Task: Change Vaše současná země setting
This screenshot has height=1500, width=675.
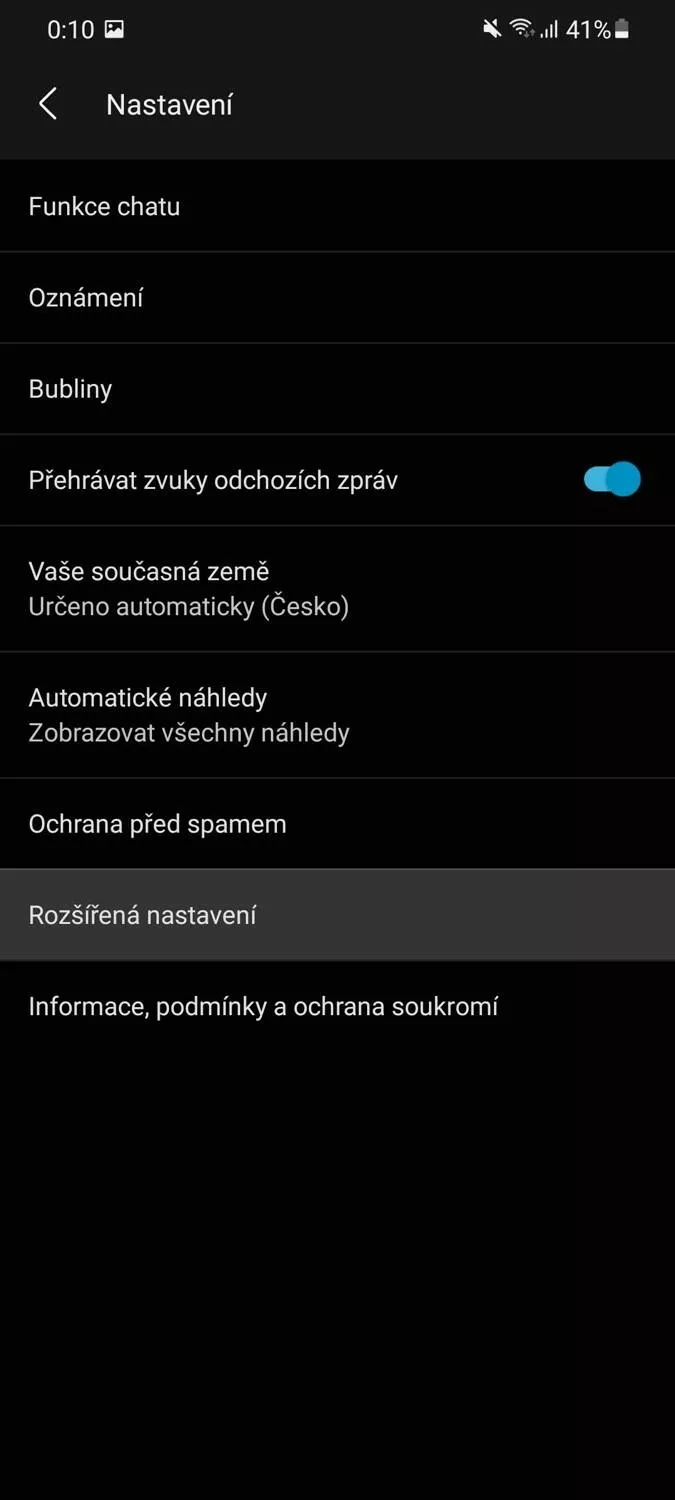Action: pyautogui.click(x=337, y=589)
